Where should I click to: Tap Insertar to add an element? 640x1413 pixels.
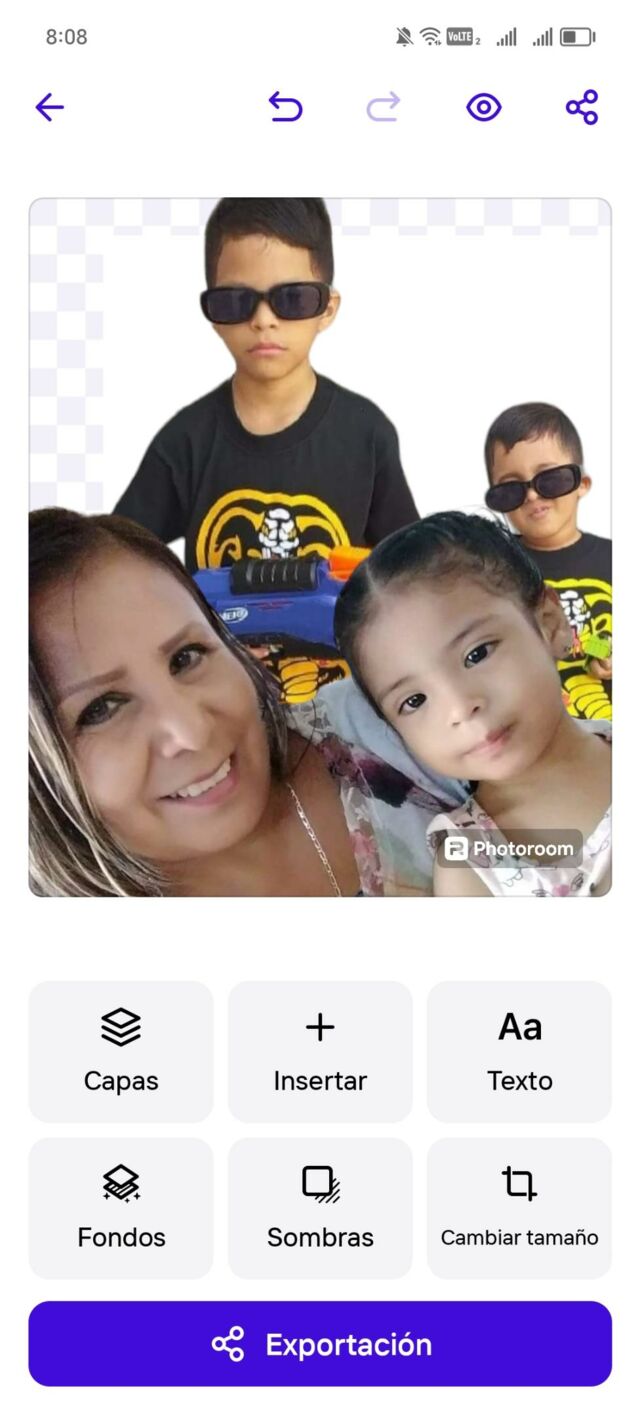coord(320,1051)
